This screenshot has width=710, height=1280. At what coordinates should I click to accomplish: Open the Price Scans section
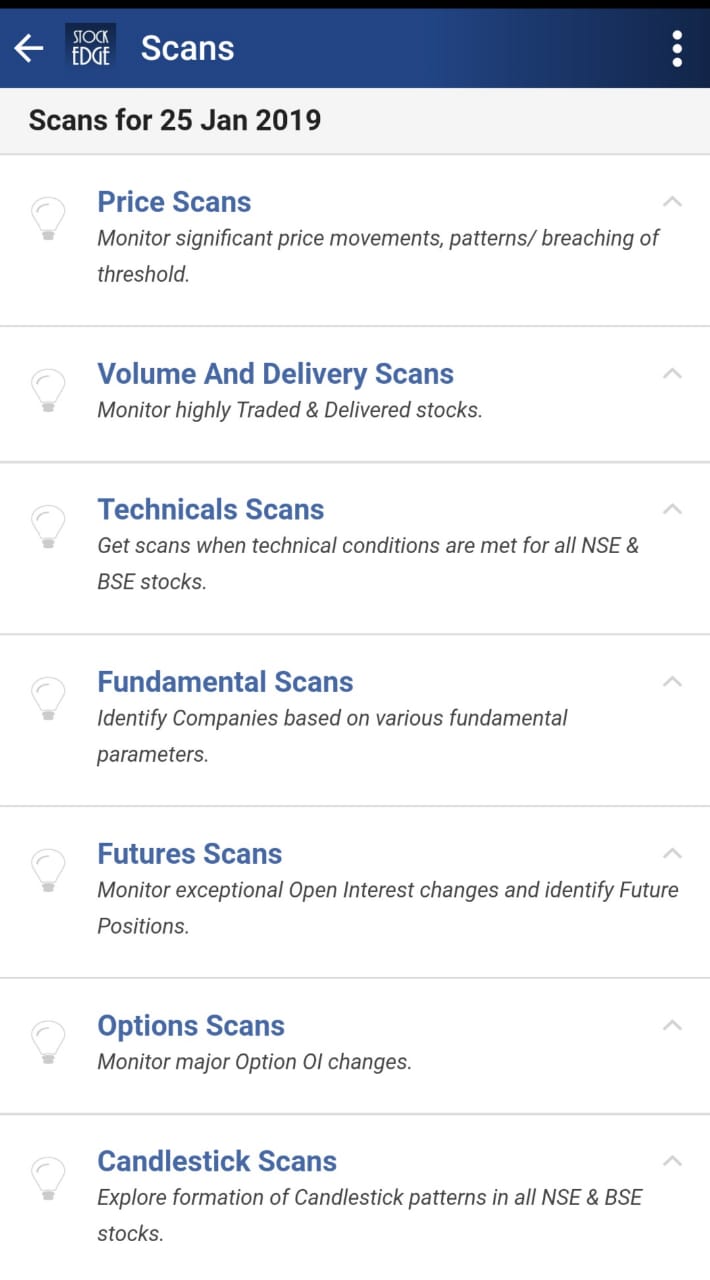click(355, 240)
